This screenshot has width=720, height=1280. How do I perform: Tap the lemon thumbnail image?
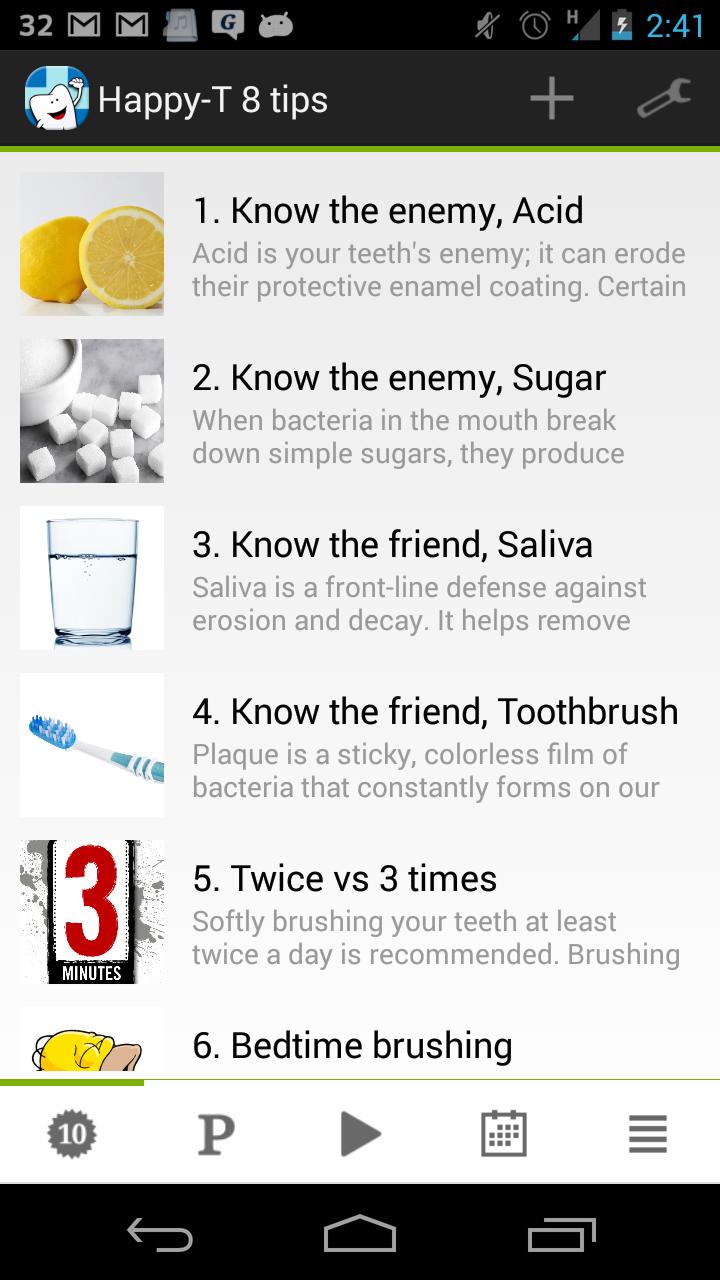pyautogui.click(x=91, y=243)
